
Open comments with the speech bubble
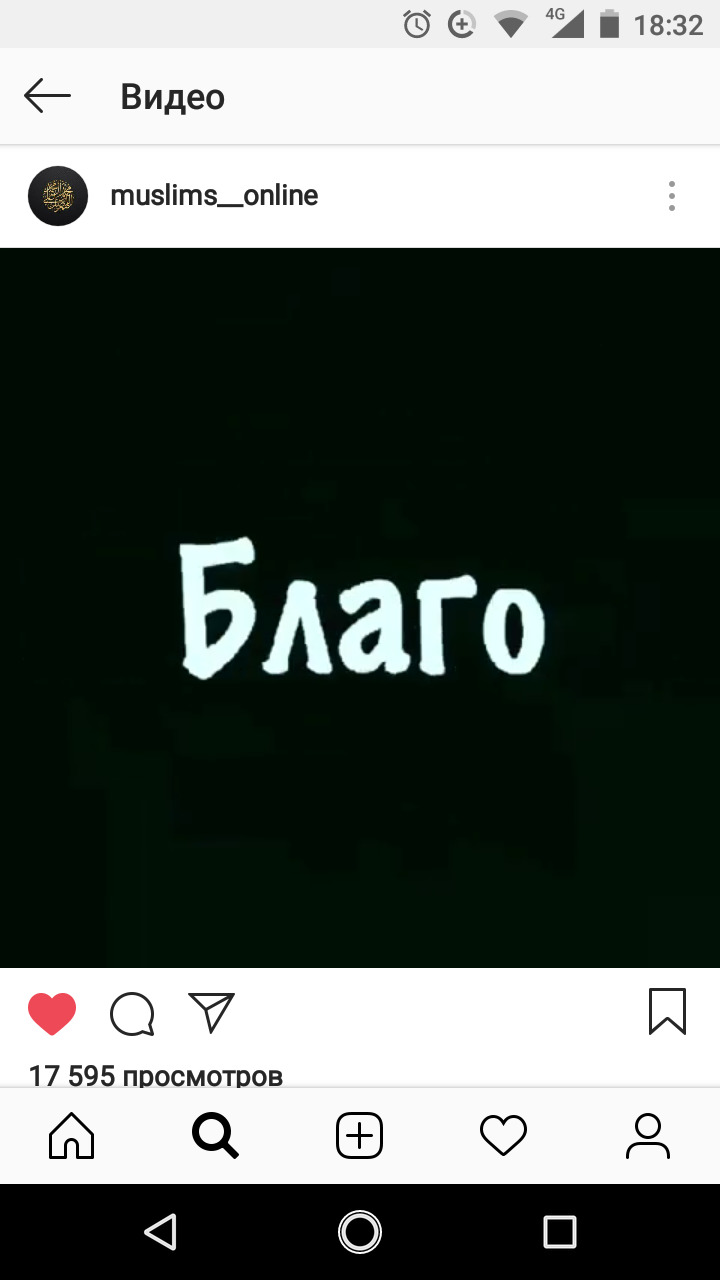[132, 1013]
